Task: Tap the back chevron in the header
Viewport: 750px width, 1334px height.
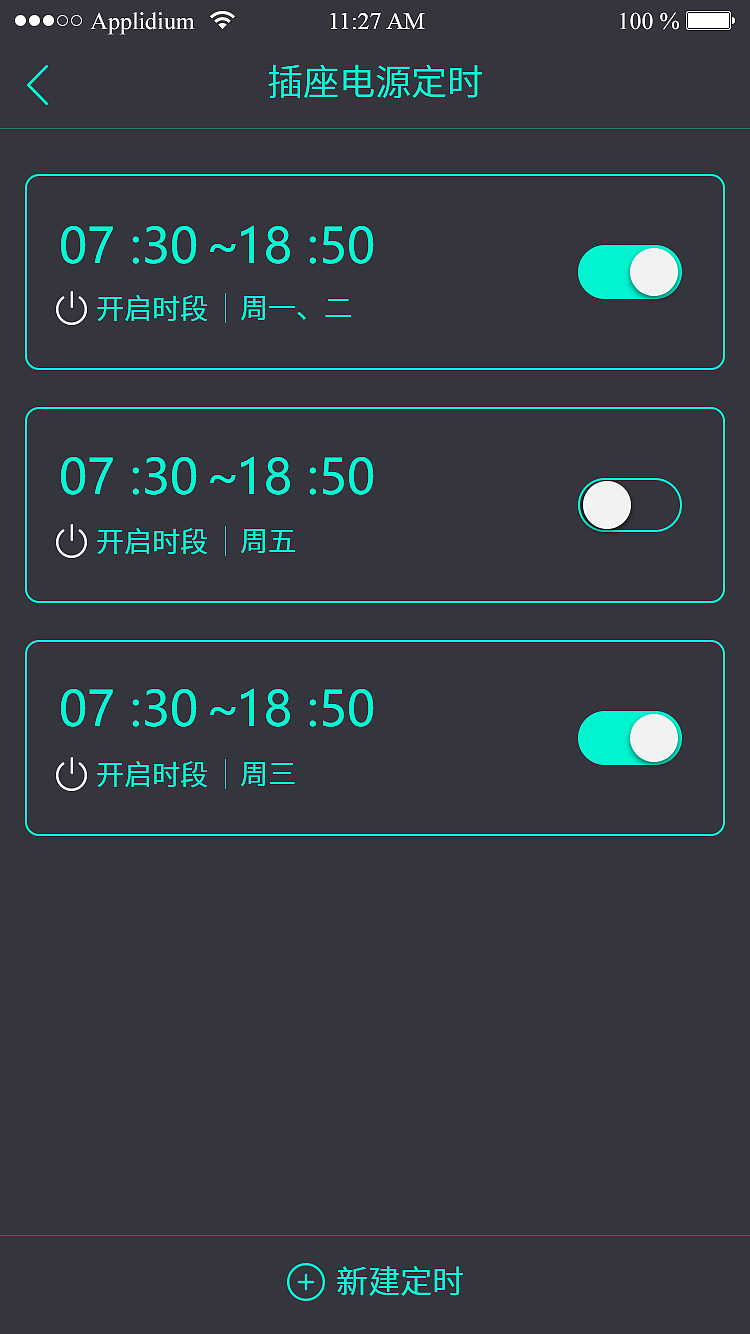Action: point(37,85)
